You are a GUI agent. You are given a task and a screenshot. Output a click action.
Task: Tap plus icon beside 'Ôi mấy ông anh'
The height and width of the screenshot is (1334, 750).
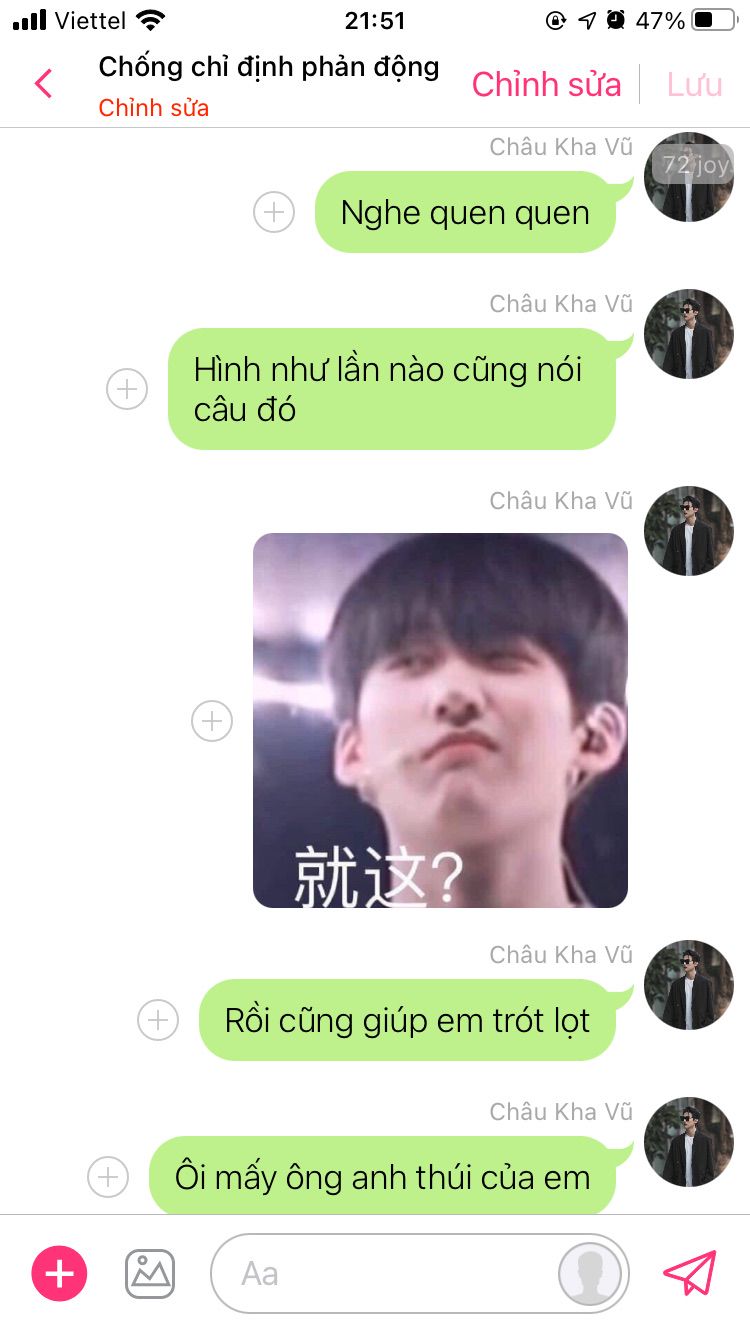(x=108, y=1177)
